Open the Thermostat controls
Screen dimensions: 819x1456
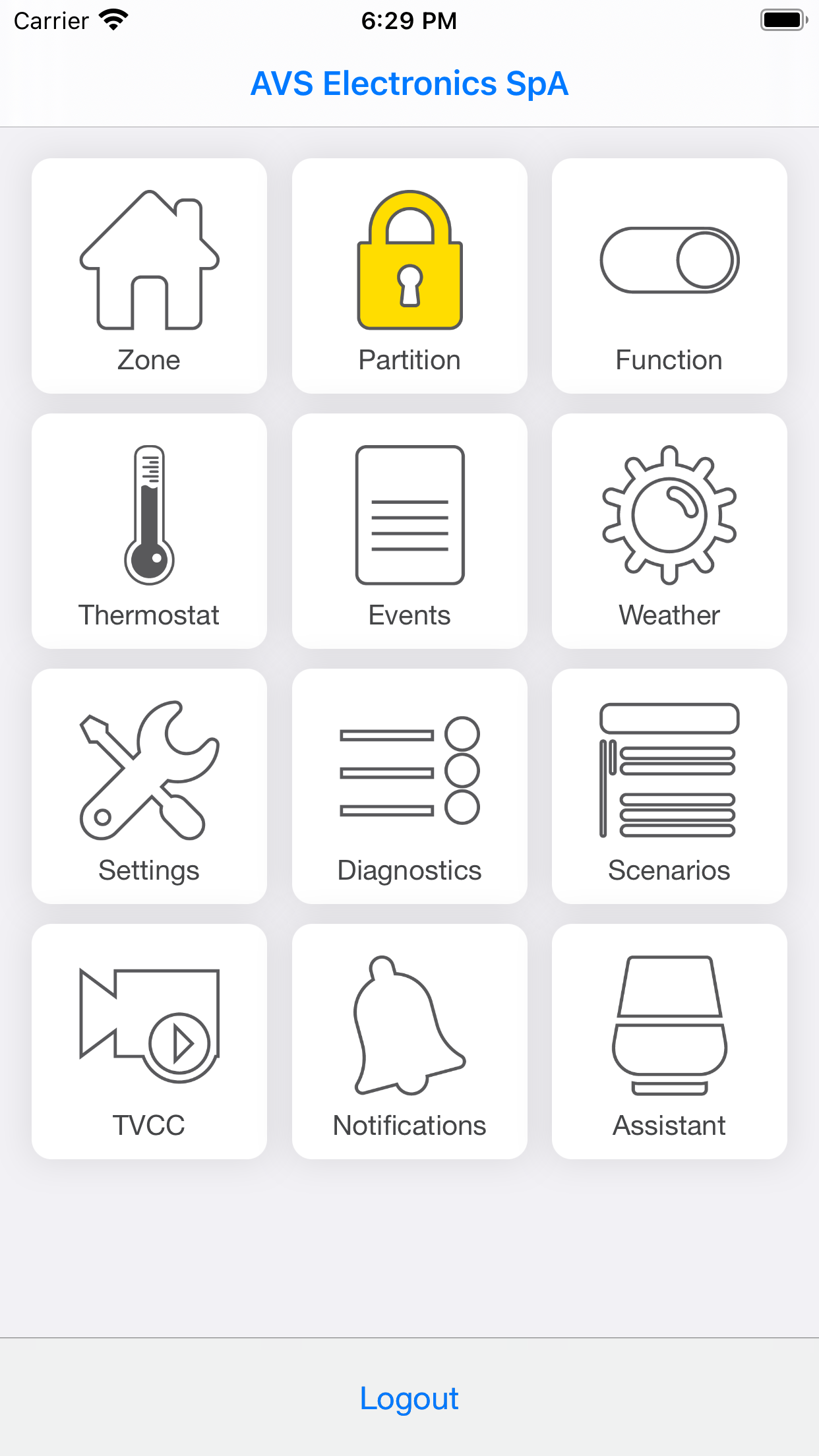[149, 531]
